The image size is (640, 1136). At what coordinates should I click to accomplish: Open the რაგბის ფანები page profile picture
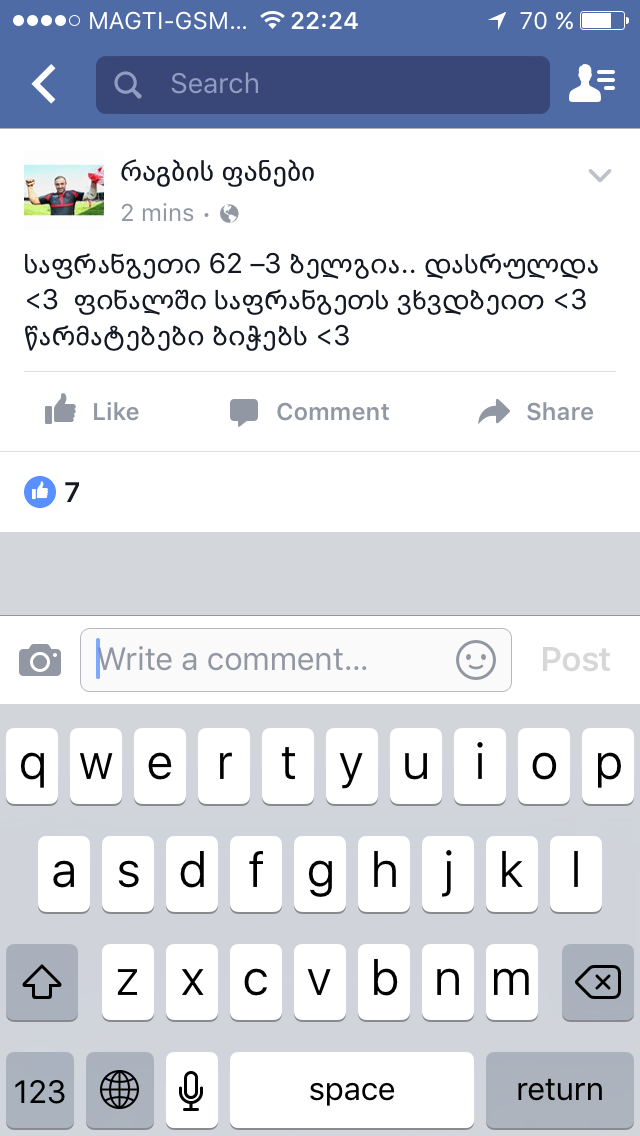(64, 190)
